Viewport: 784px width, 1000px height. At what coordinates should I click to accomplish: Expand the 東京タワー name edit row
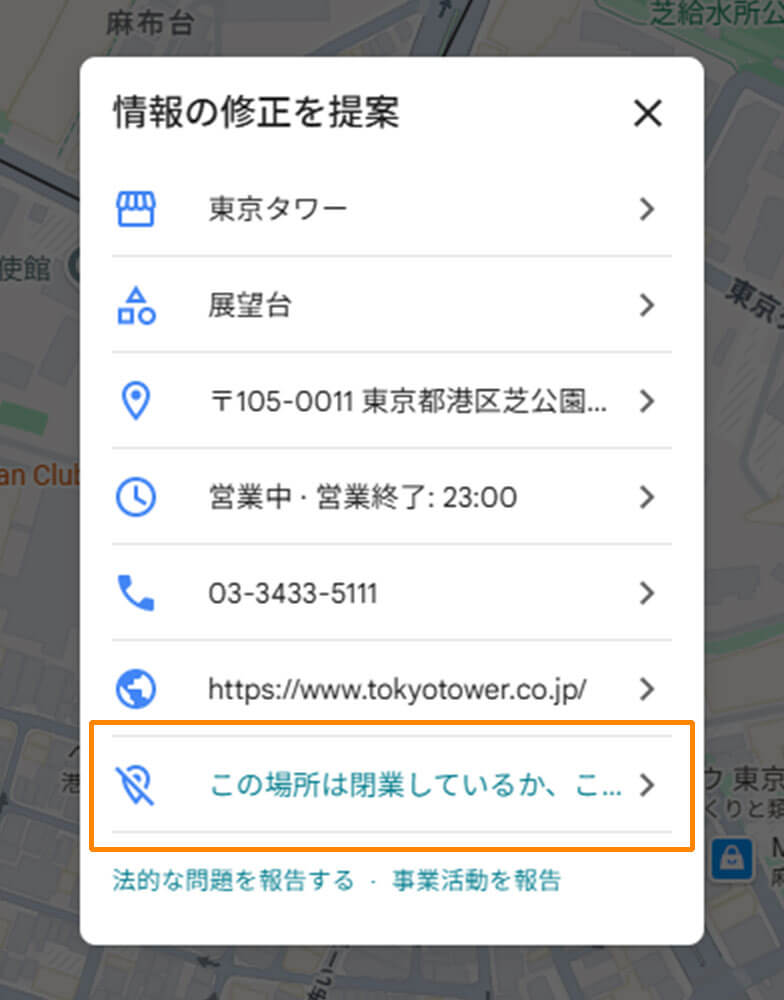click(647, 209)
